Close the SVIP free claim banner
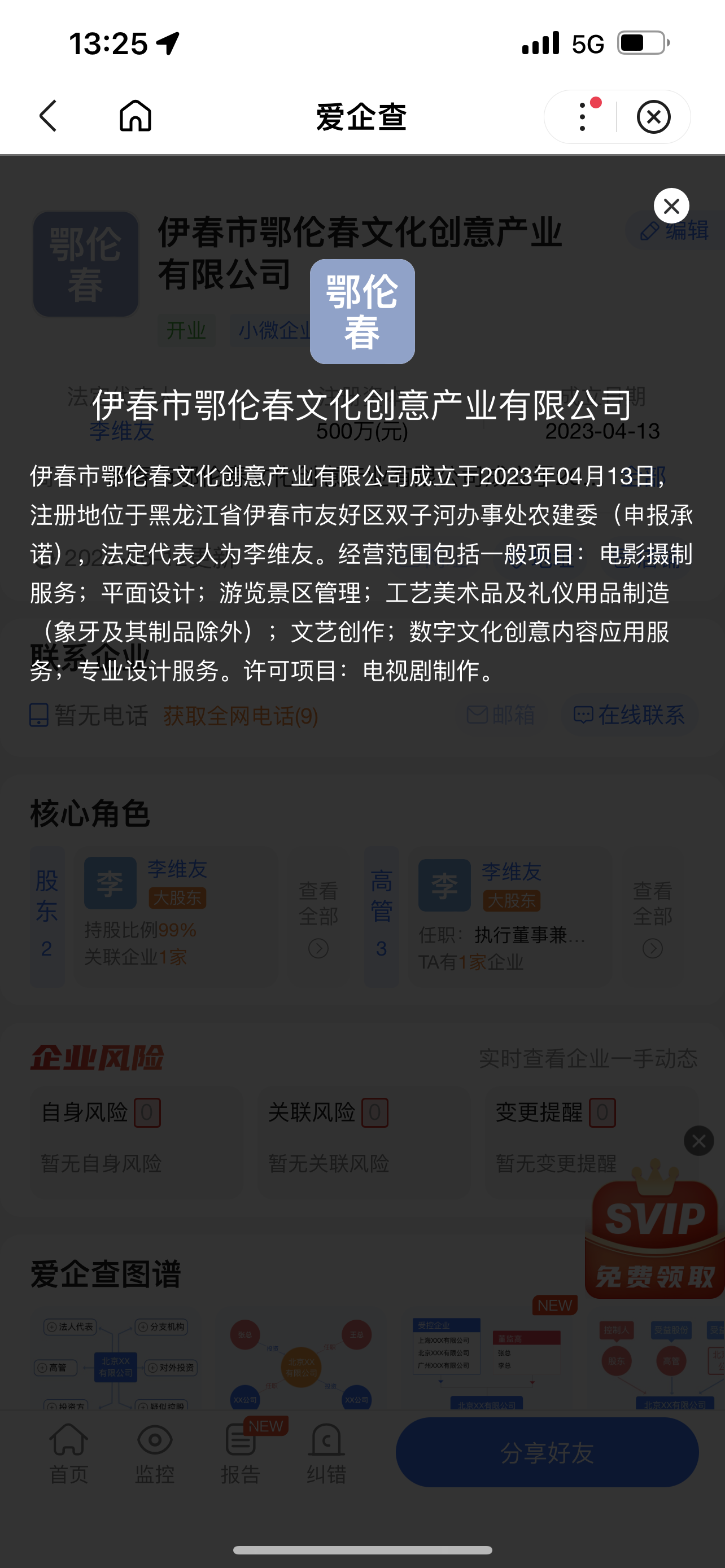Image resolution: width=725 pixels, height=1568 pixels. [x=698, y=1141]
